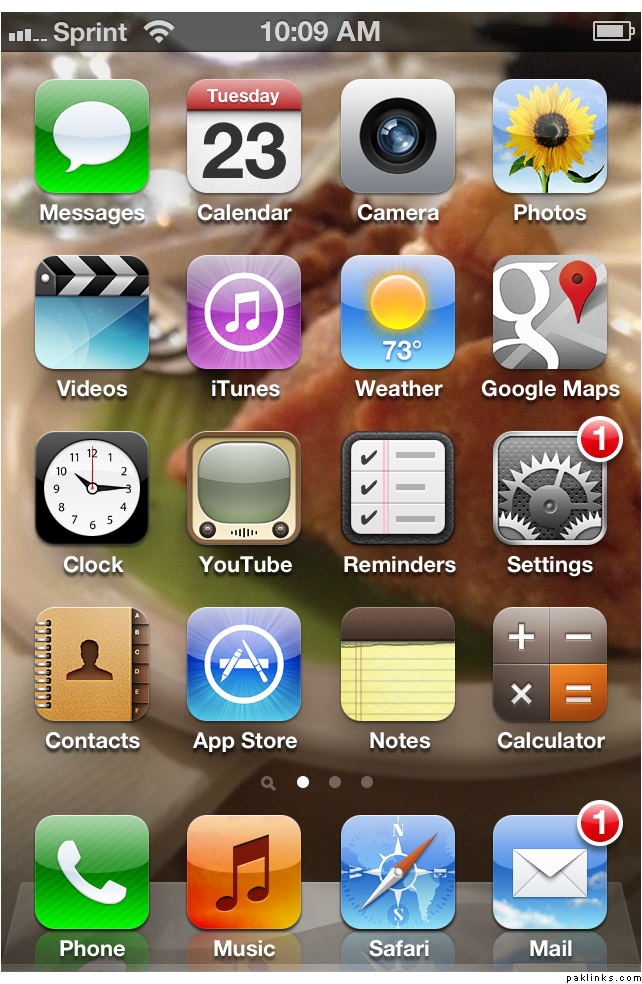Launch the Safari browser
Viewport: 642px width, 984px height.
(398, 872)
